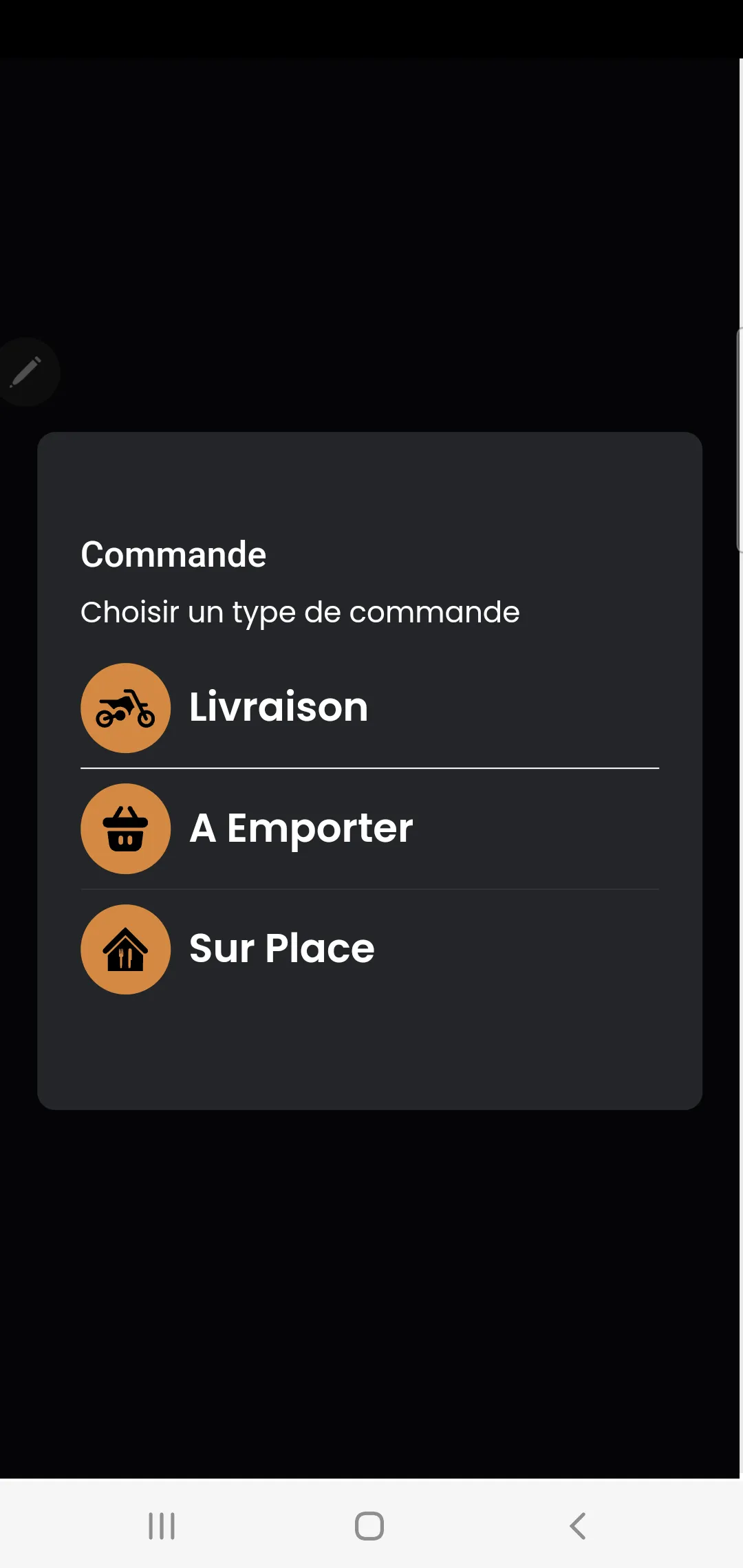743x1568 pixels.
Task: Pick Sur Place order type
Action: click(281, 949)
